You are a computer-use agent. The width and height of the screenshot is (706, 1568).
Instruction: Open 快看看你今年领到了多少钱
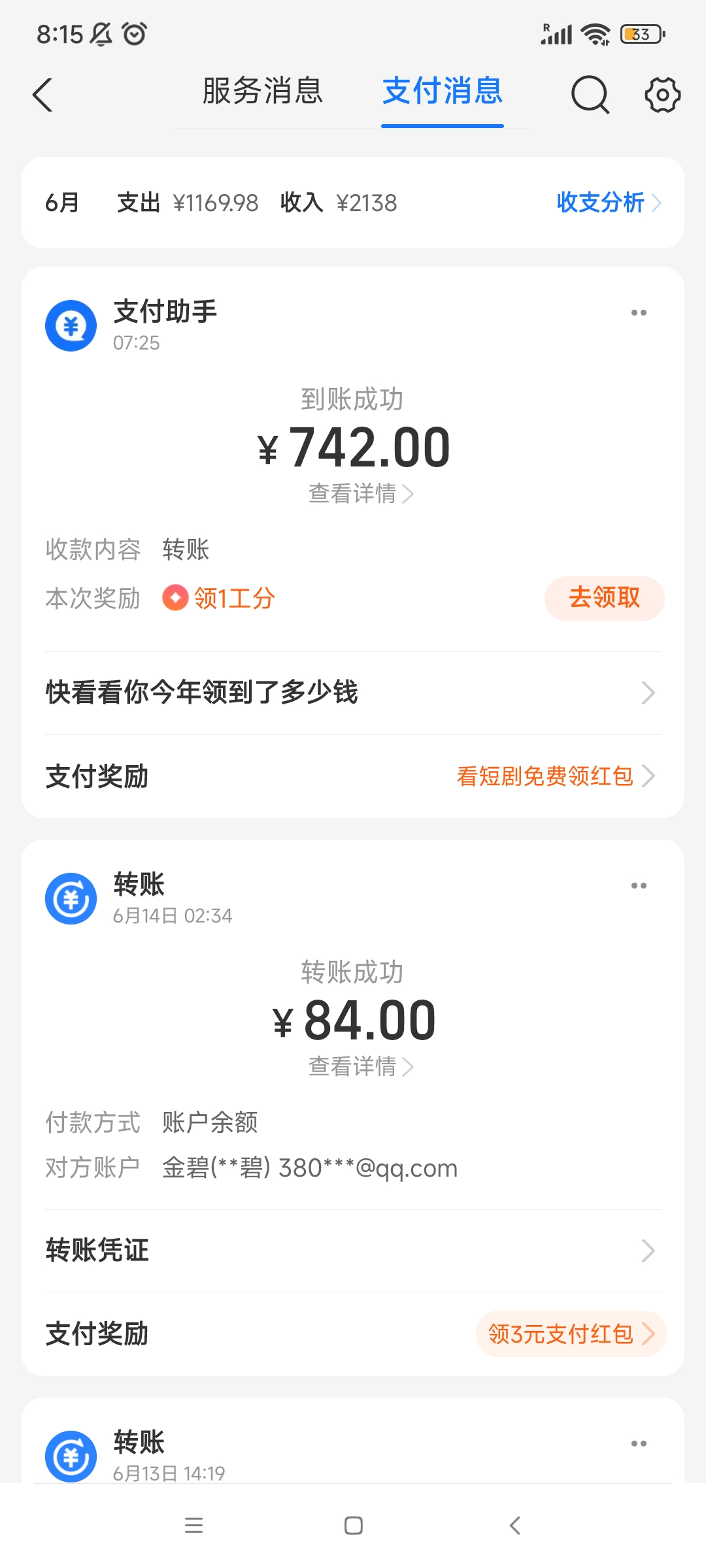(x=353, y=693)
